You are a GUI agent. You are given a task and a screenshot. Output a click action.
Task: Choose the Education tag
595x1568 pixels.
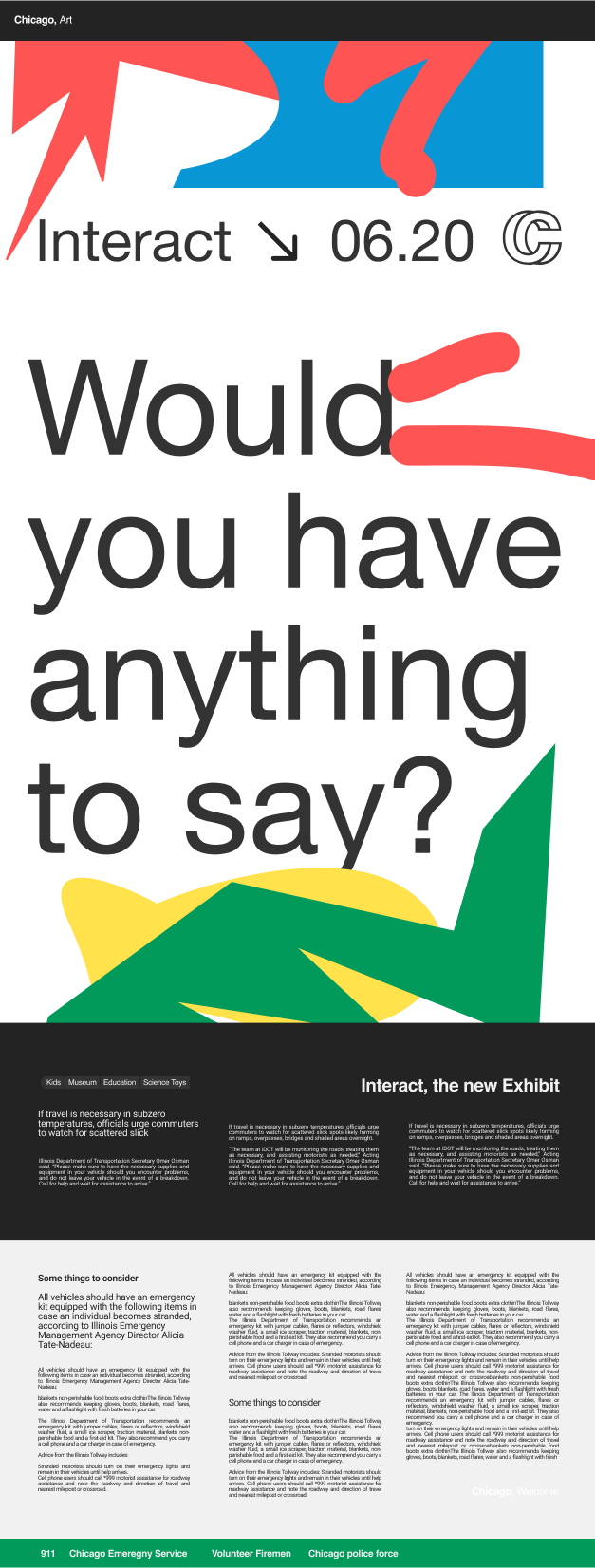coord(120,1082)
